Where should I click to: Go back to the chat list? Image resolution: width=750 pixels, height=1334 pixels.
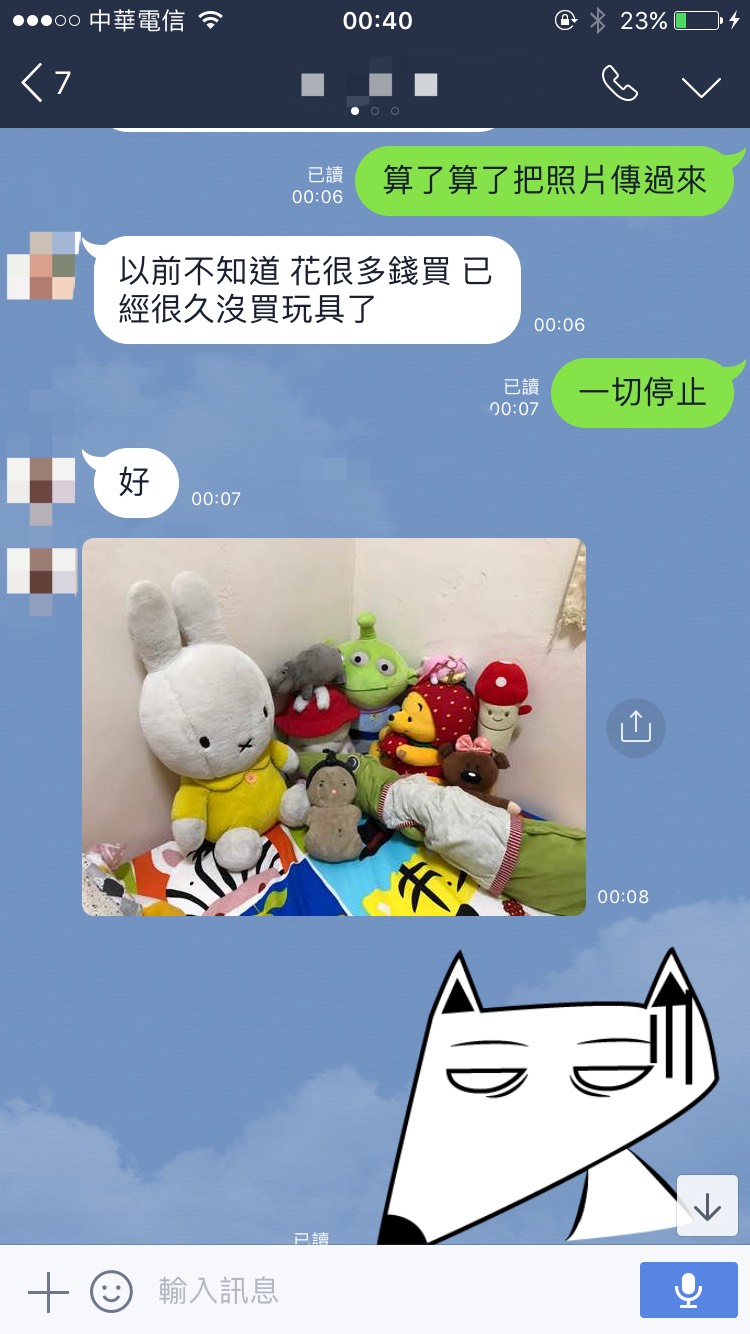pos(45,83)
